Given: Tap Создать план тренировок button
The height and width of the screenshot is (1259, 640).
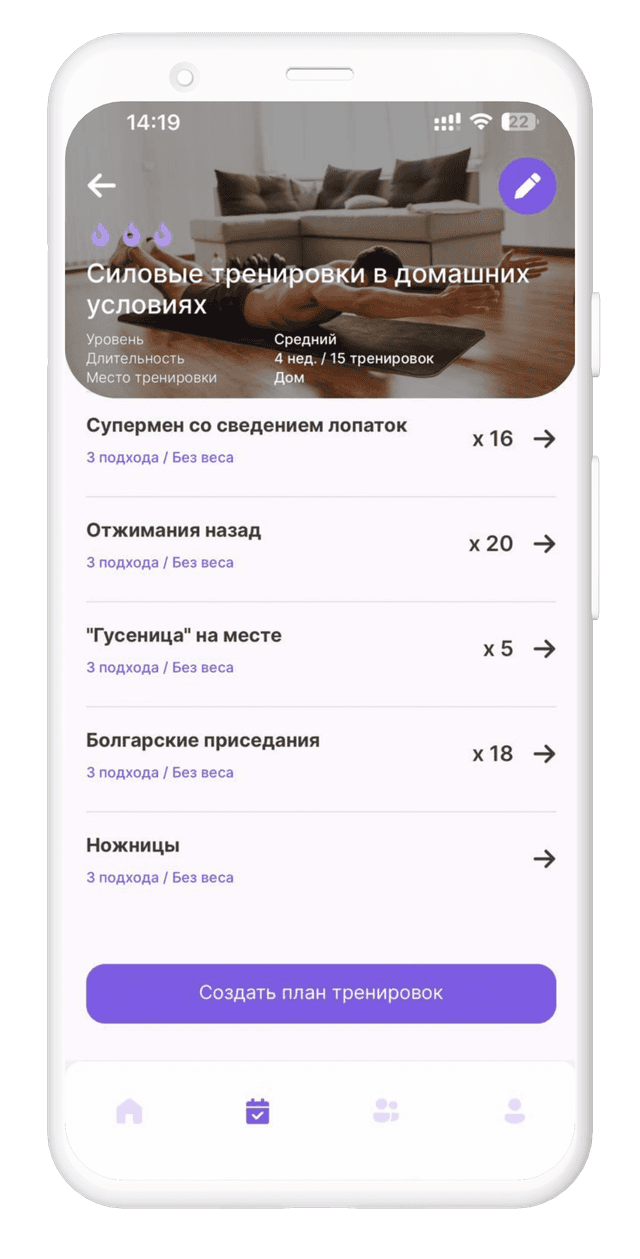Looking at the screenshot, I should click(x=320, y=993).
